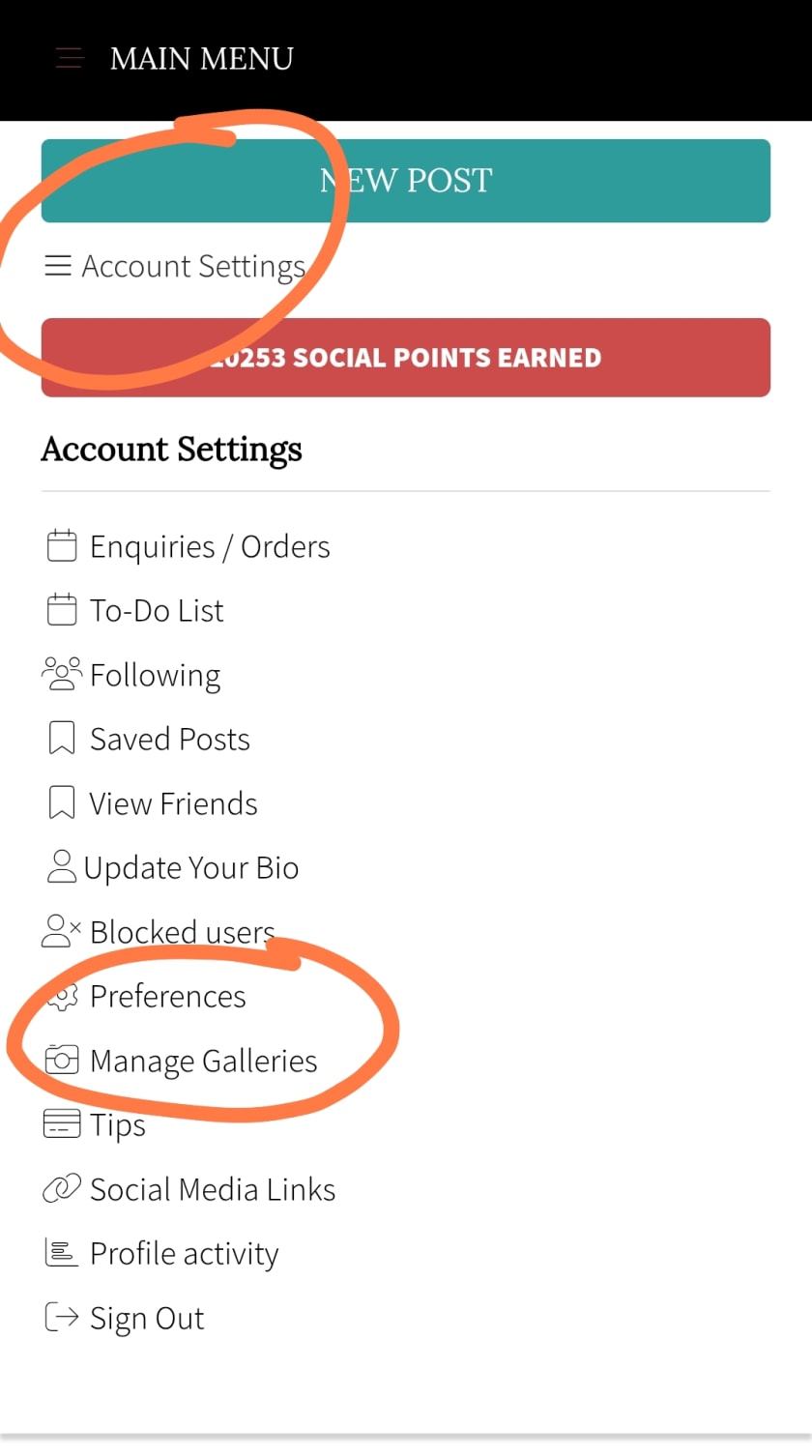View the Following list
The width and height of the screenshot is (812, 1456).
(x=132, y=675)
